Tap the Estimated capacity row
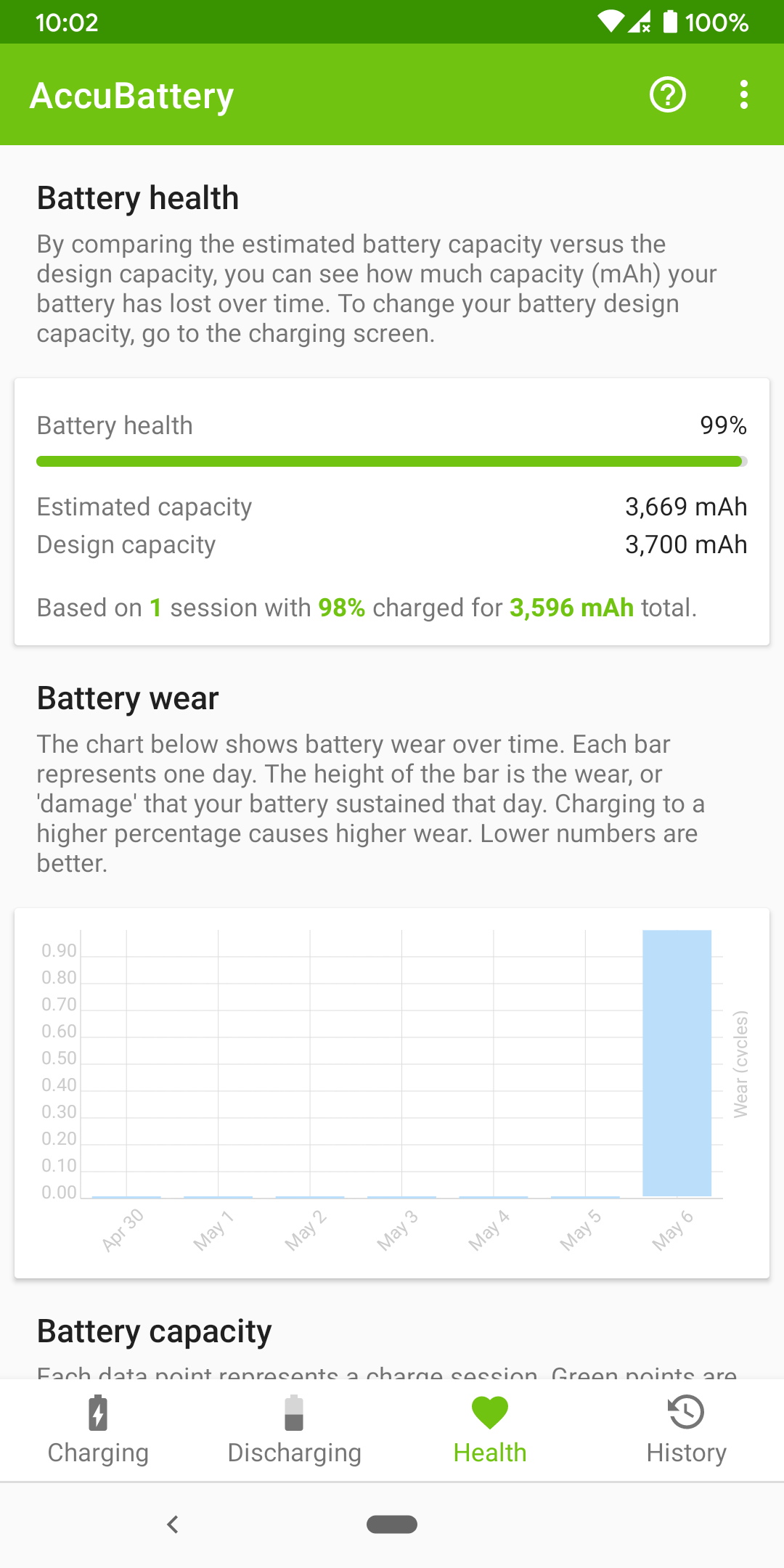The image size is (784, 1568). [x=392, y=507]
